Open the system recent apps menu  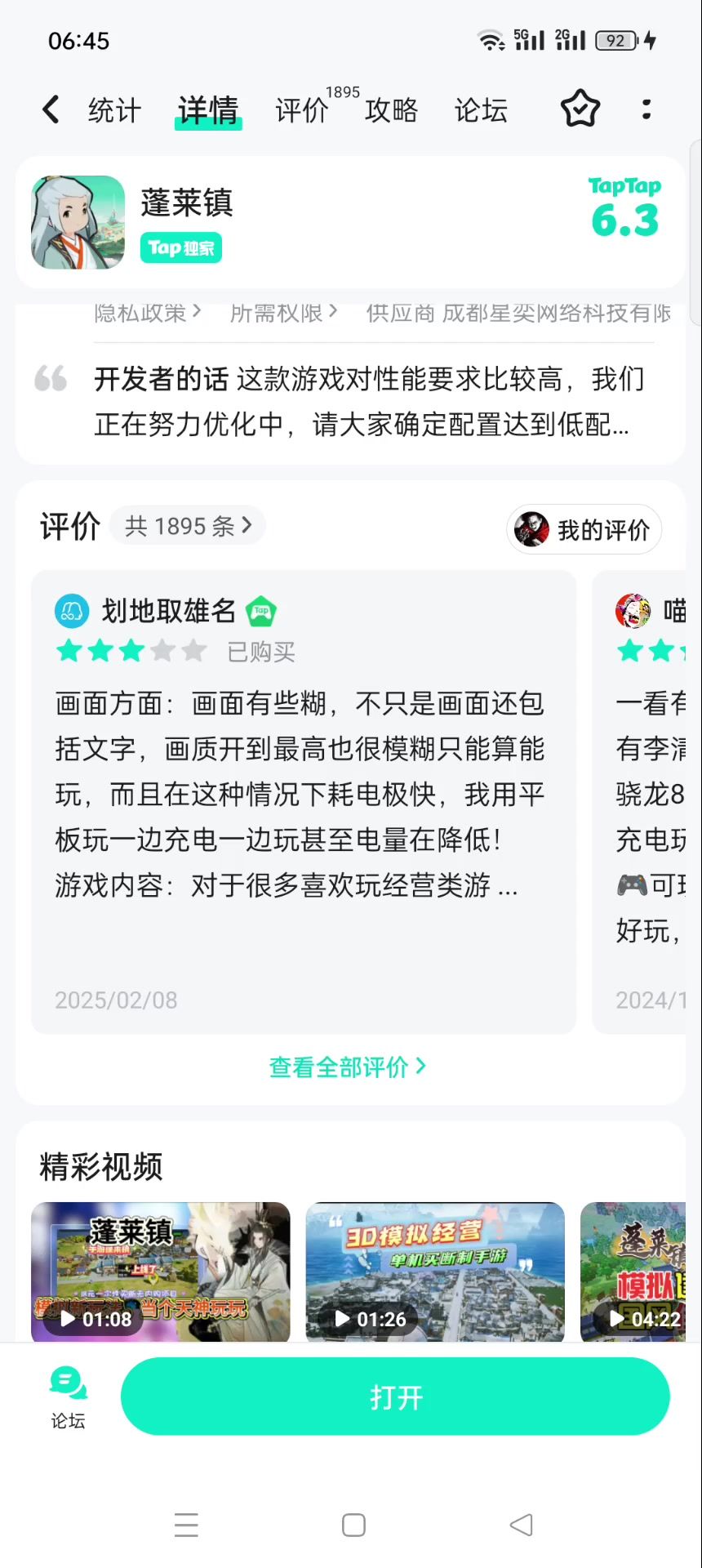click(186, 1525)
